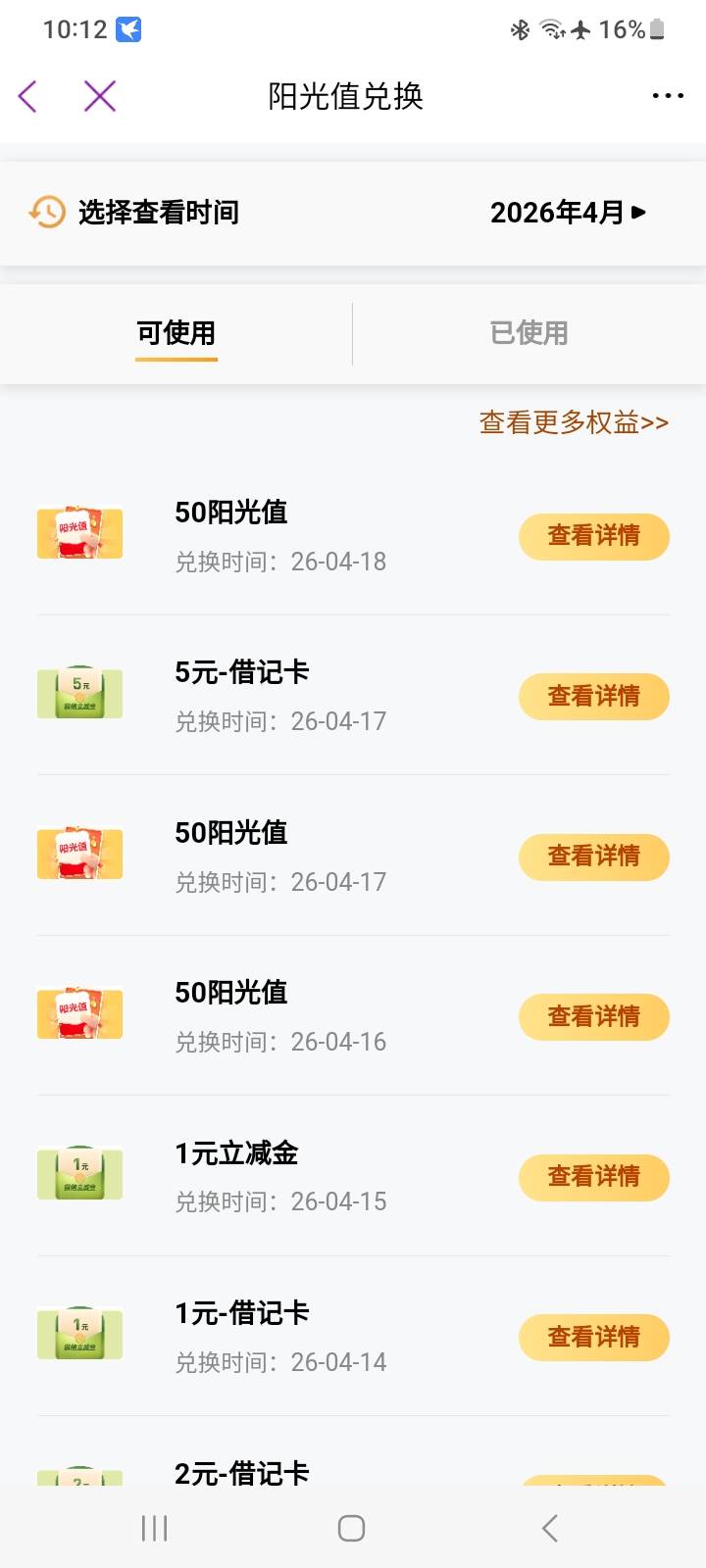Open the 2026年4月 month picker

tap(567, 213)
